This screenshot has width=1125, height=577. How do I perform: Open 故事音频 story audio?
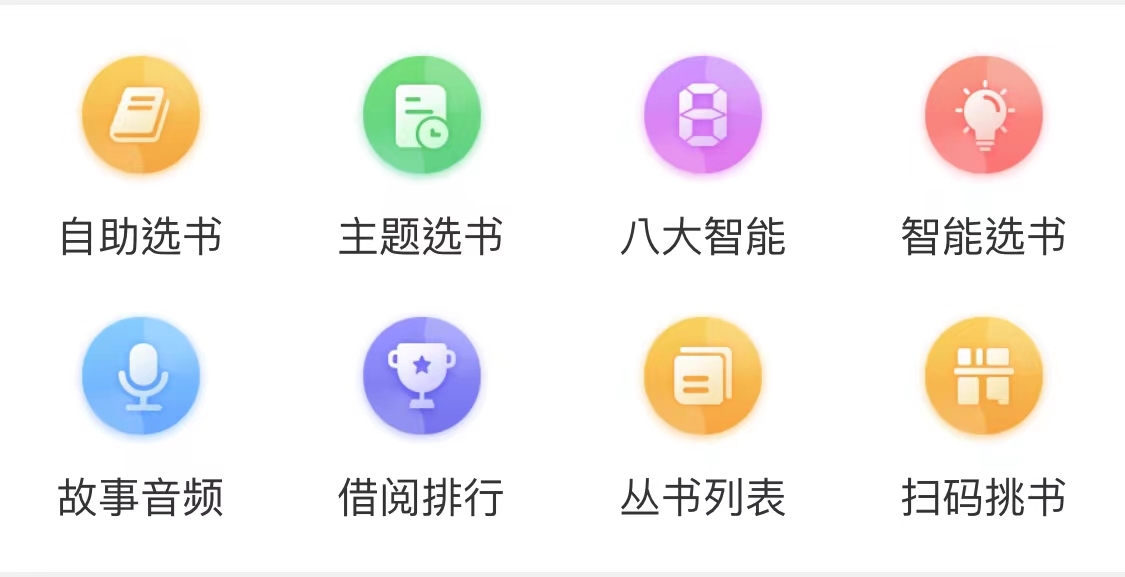coord(141,376)
